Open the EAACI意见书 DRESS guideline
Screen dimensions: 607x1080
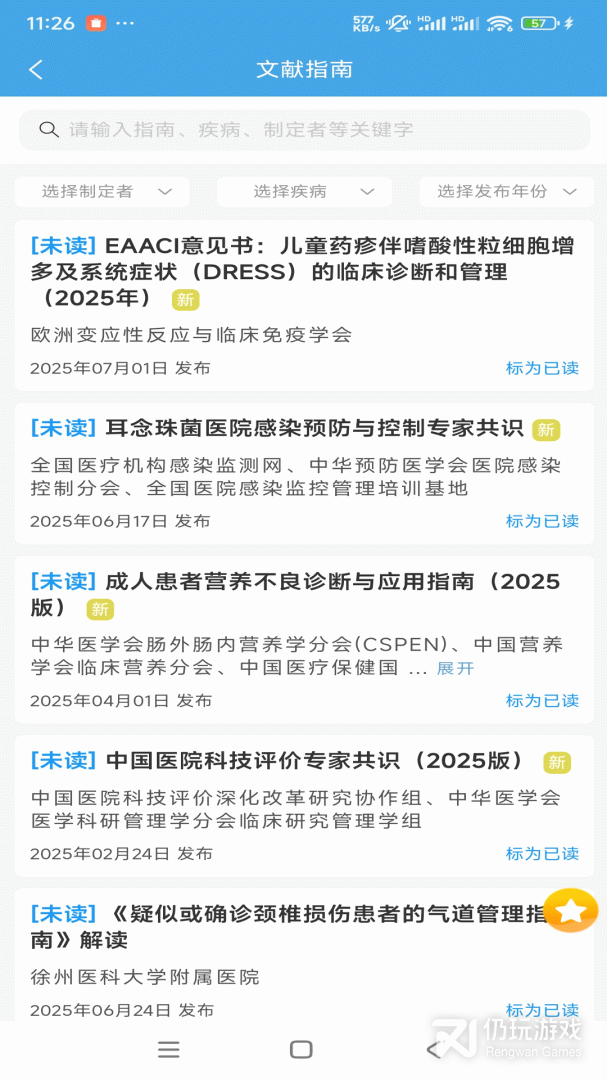302,271
